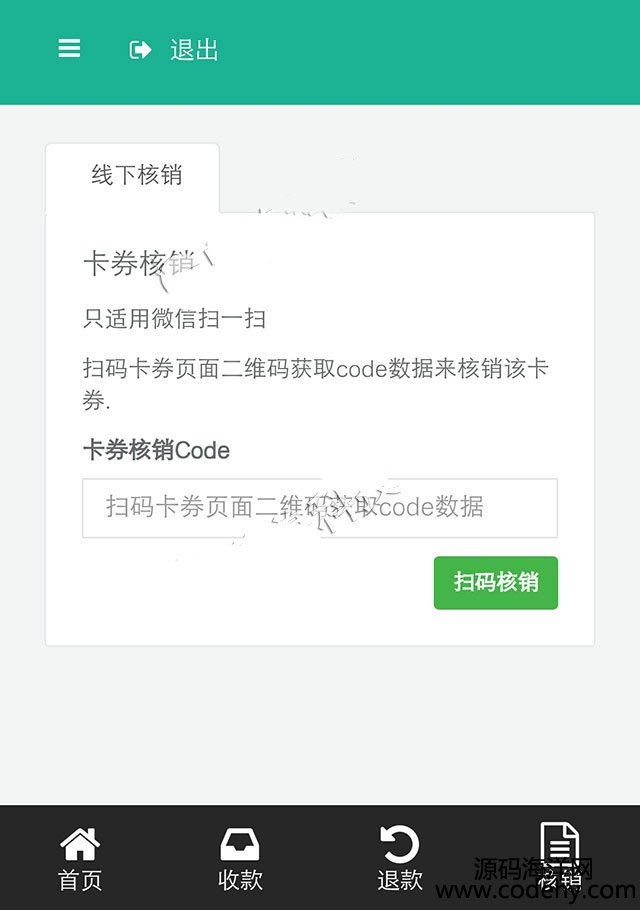This screenshot has height=910, width=640.
Task: Focus the 卡券核销Code input field
Action: pos(319,507)
